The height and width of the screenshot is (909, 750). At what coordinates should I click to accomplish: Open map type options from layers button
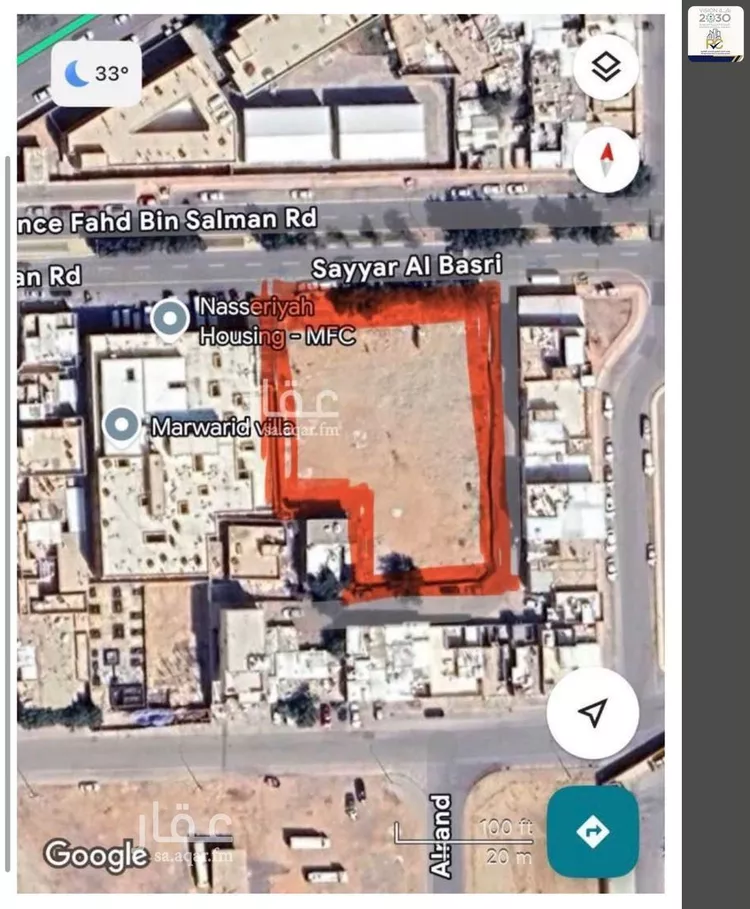(607, 66)
